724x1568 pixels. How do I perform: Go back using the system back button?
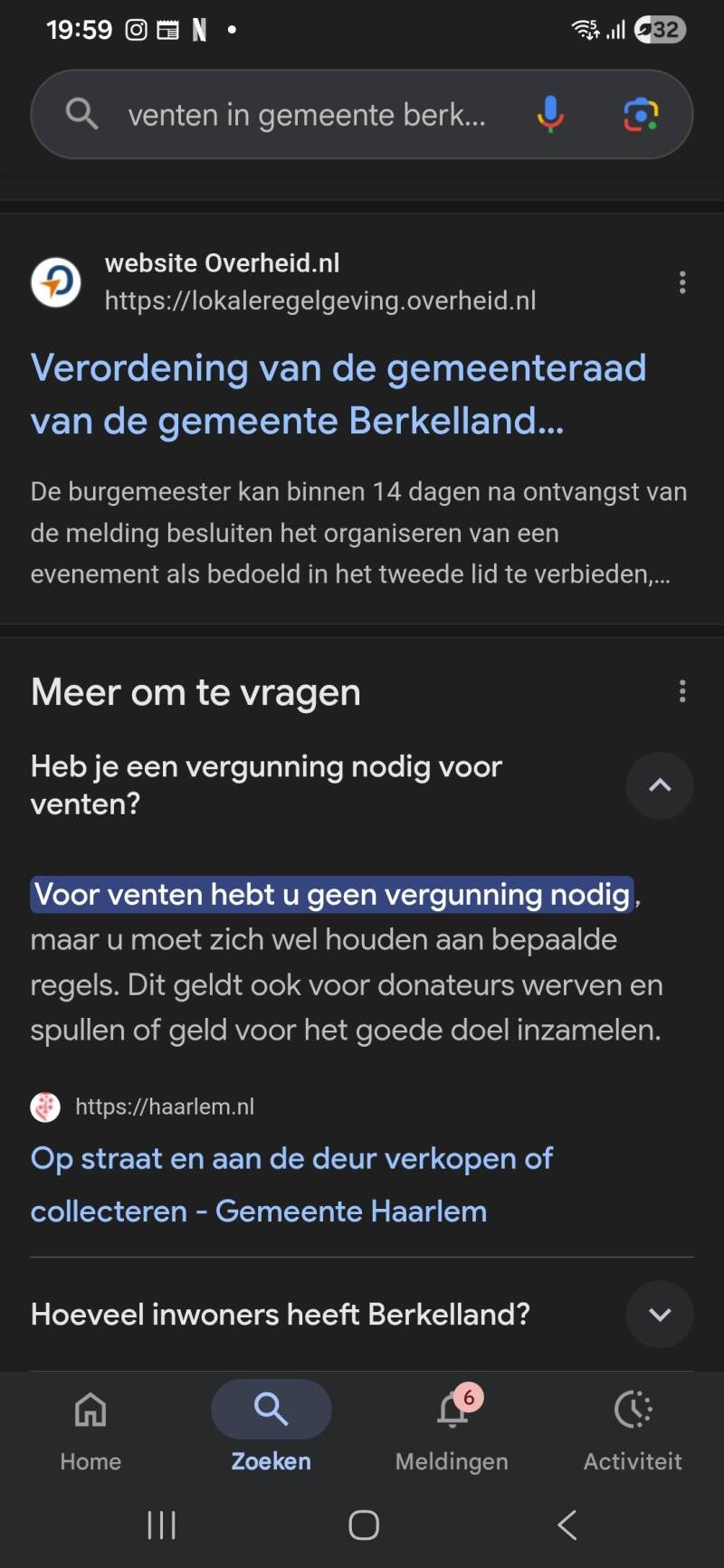click(567, 1525)
